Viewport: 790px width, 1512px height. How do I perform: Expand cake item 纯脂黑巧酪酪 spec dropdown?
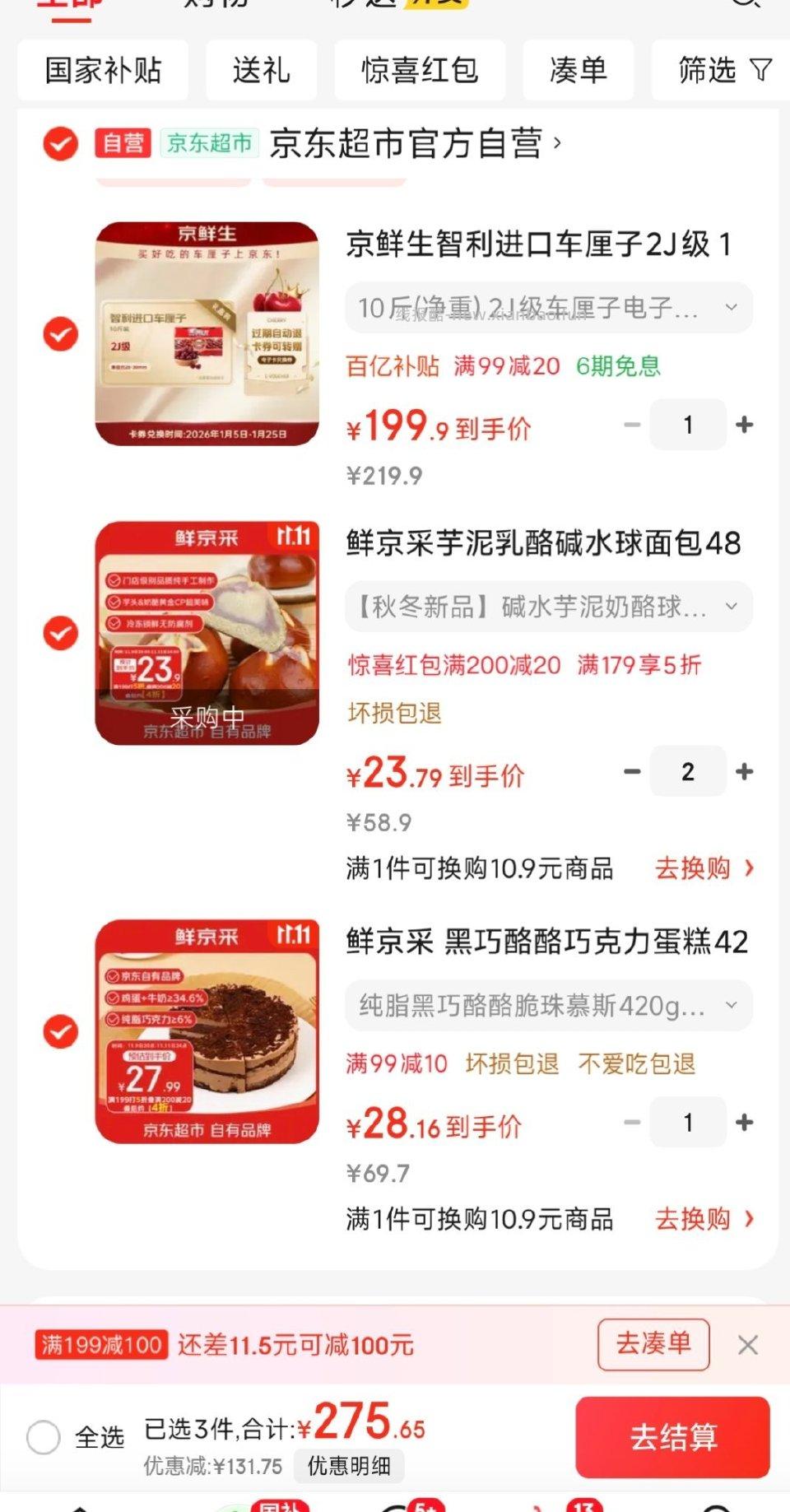(731, 1005)
